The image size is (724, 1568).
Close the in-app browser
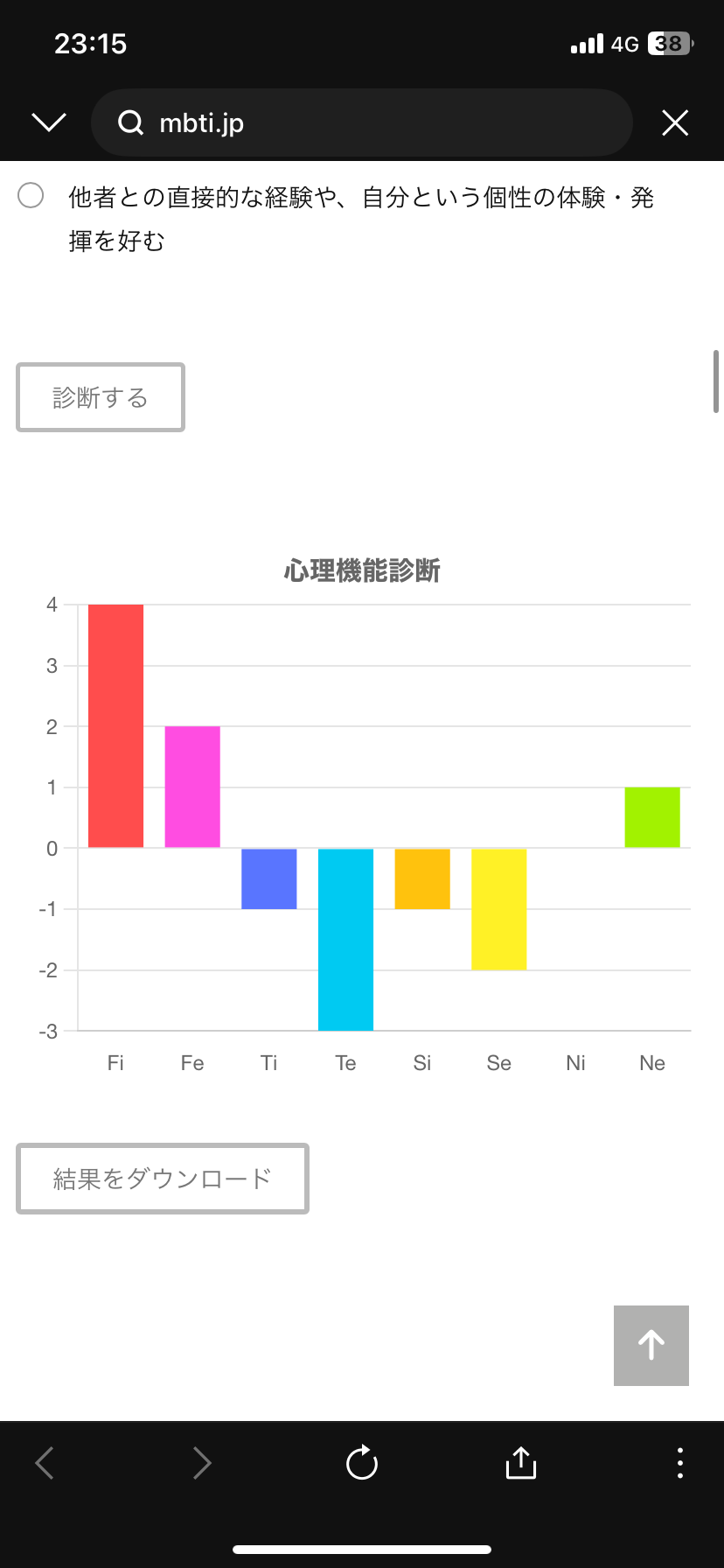pos(675,122)
